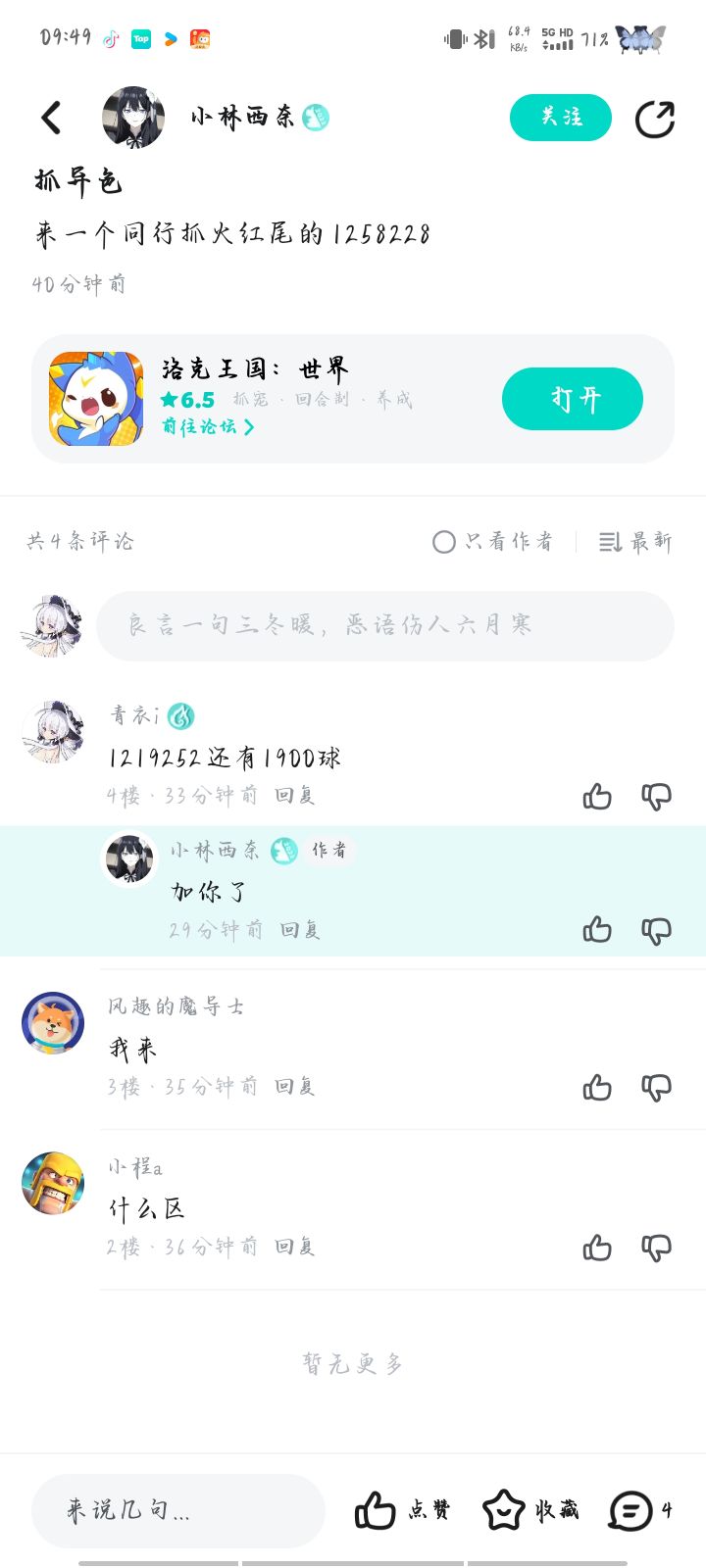This screenshot has width=706, height=1568.
Task: Tap the 关注 follow button
Action: coord(560,117)
